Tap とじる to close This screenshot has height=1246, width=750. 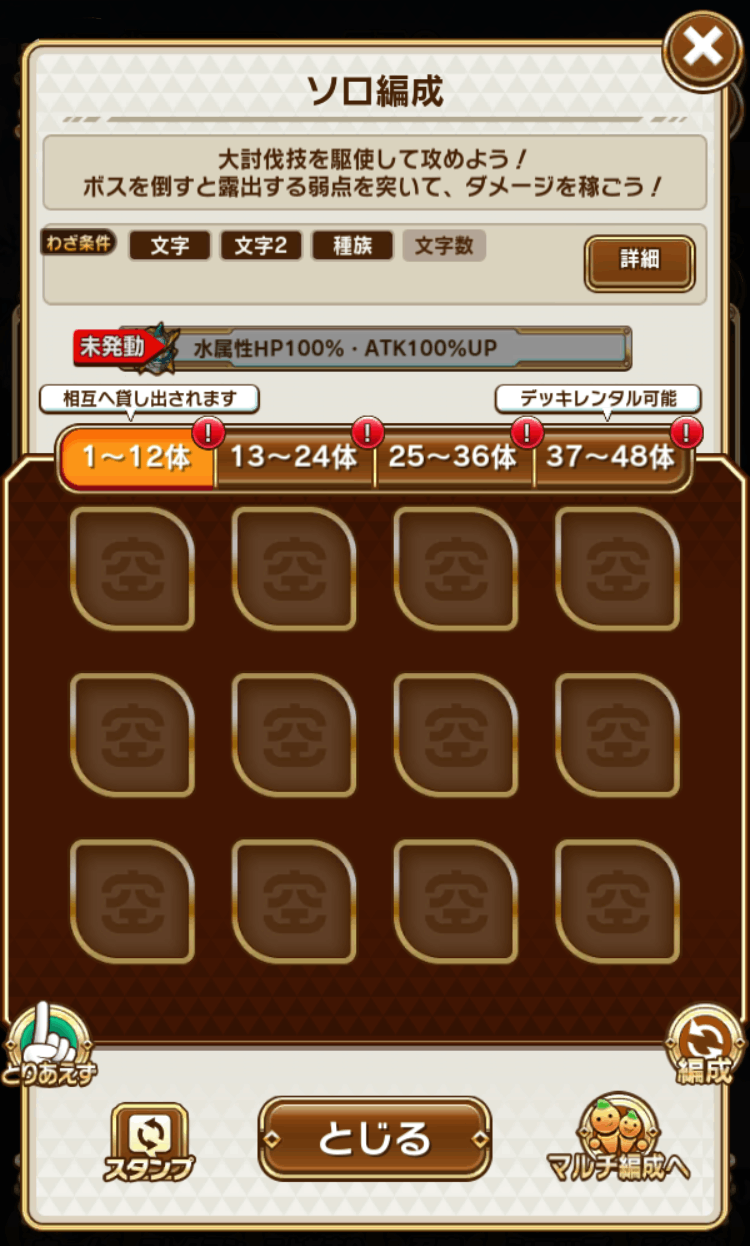(x=374, y=1138)
